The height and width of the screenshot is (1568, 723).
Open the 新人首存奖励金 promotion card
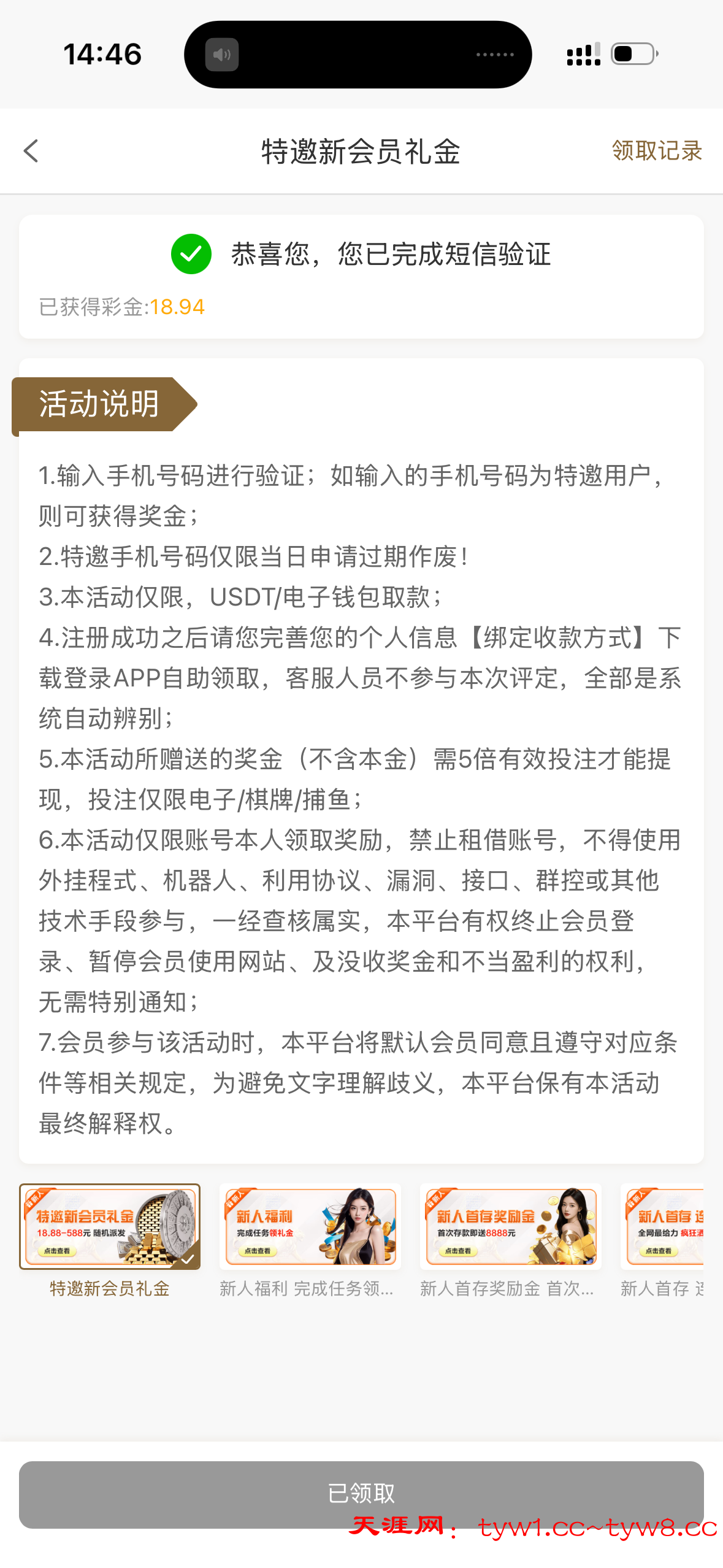(x=510, y=1227)
